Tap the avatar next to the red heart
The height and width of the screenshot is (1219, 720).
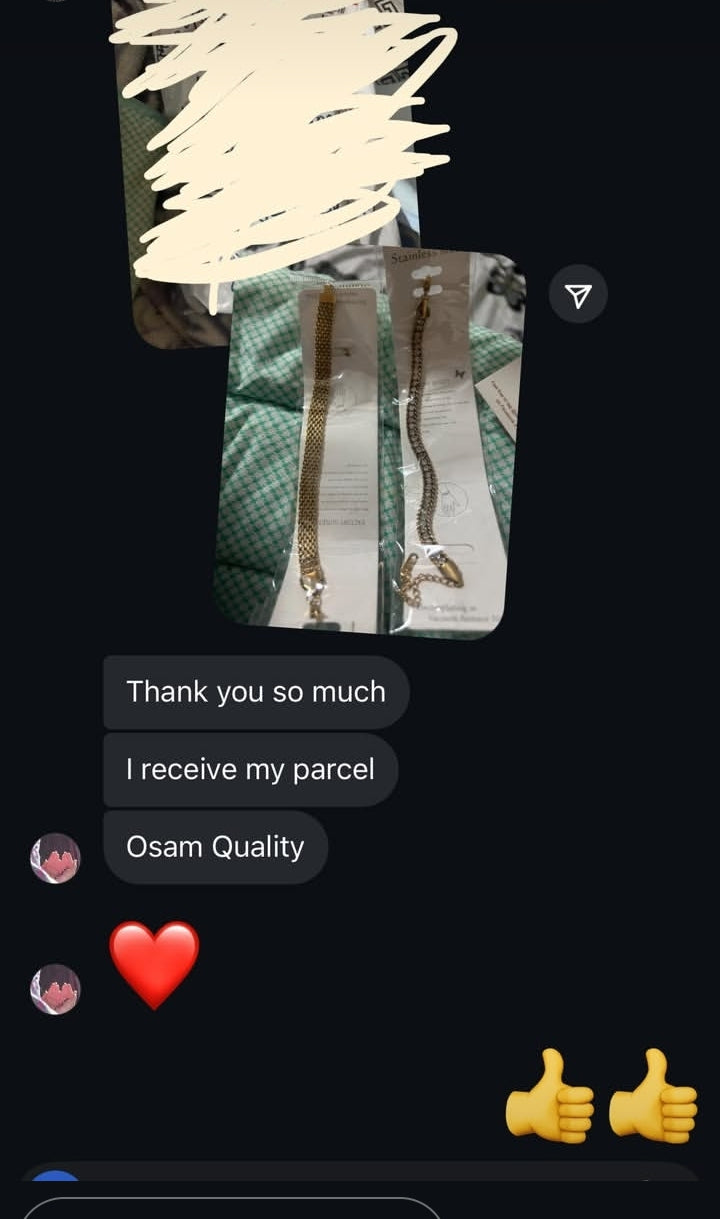56,989
